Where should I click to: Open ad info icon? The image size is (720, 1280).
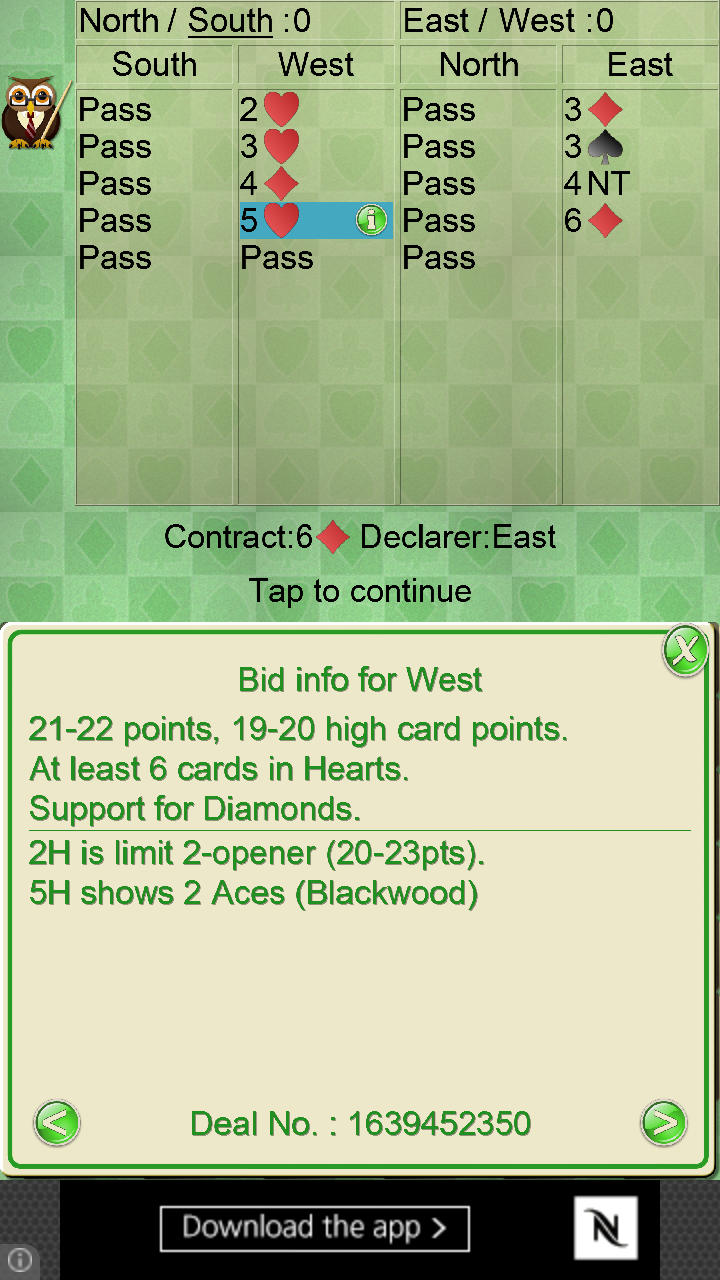pyautogui.click(x=20, y=1260)
